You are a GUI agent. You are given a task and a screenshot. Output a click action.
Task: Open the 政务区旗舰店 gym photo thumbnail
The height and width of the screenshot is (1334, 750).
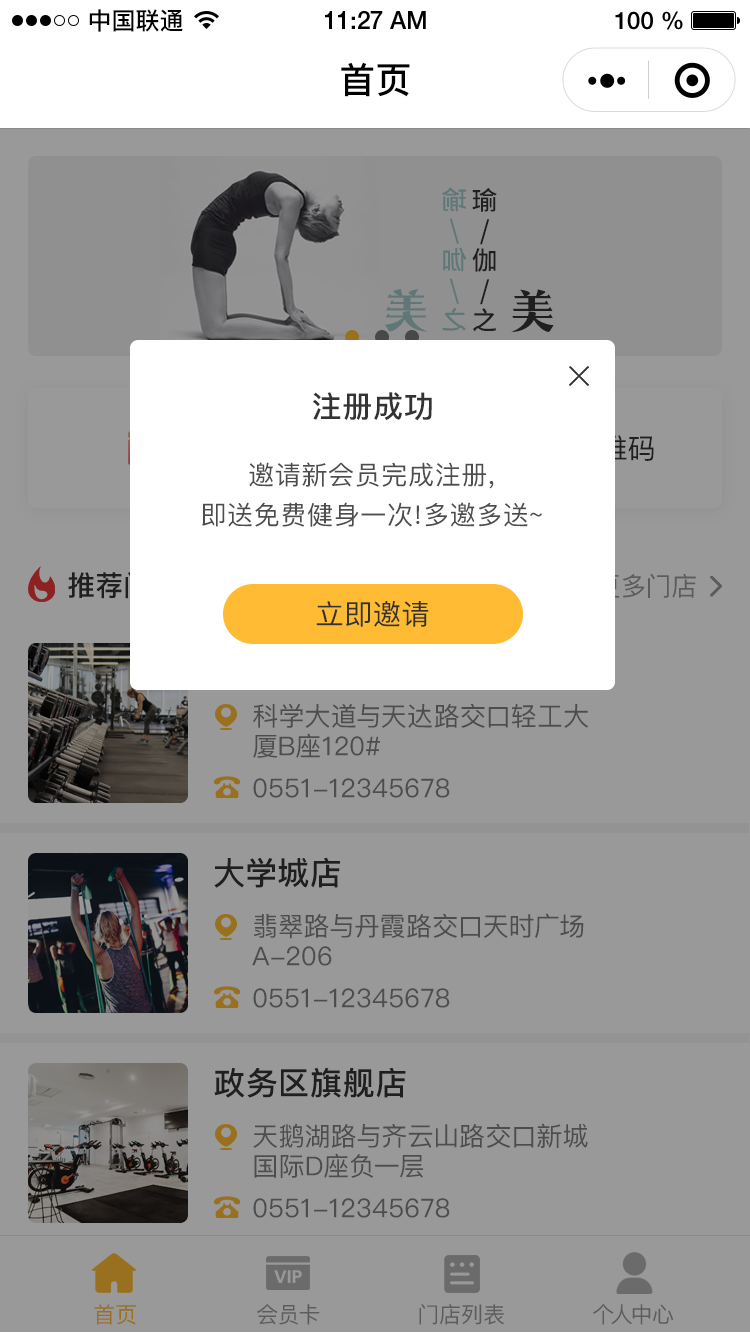[107, 1142]
